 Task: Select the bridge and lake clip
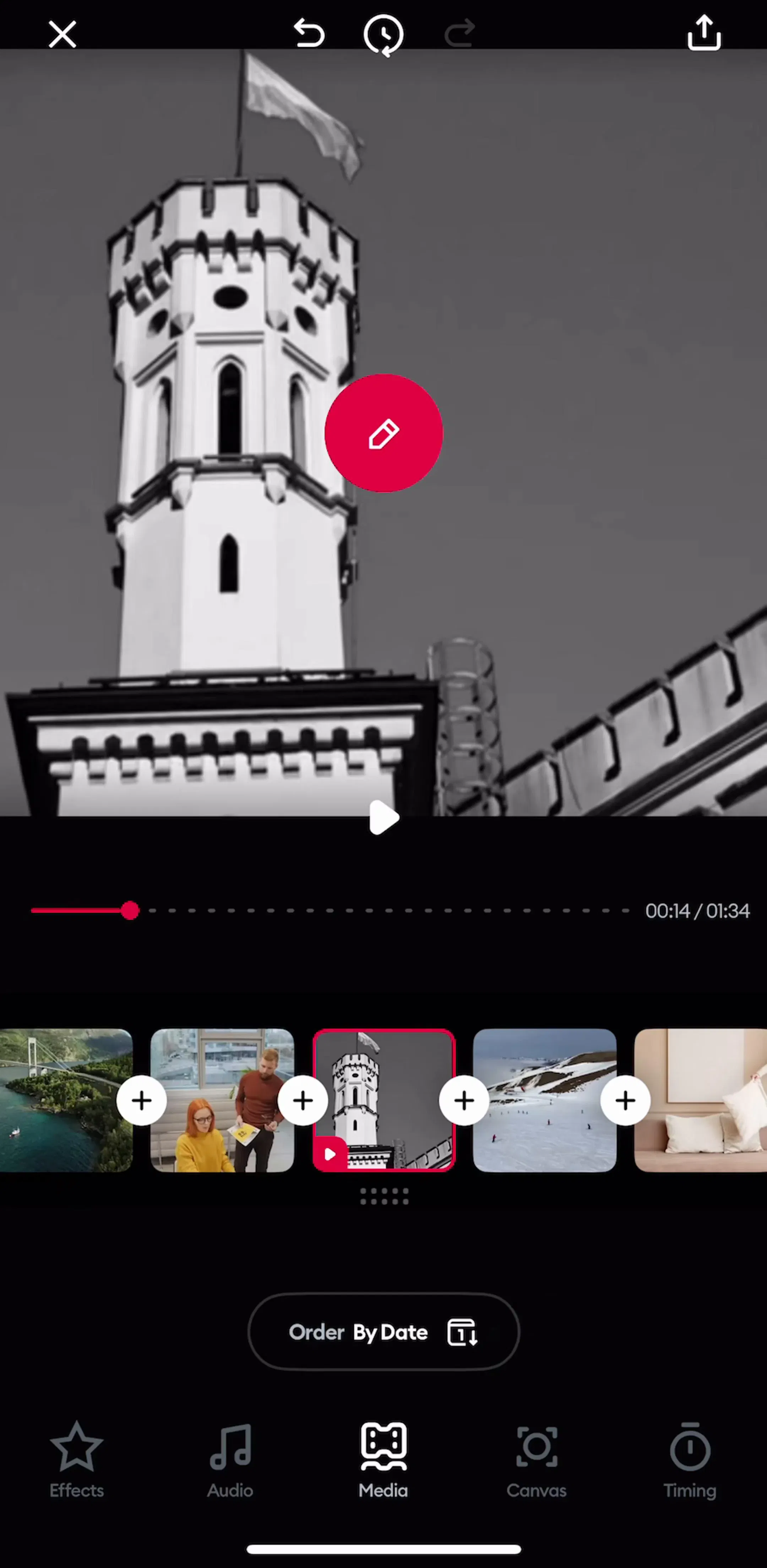click(x=66, y=1100)
